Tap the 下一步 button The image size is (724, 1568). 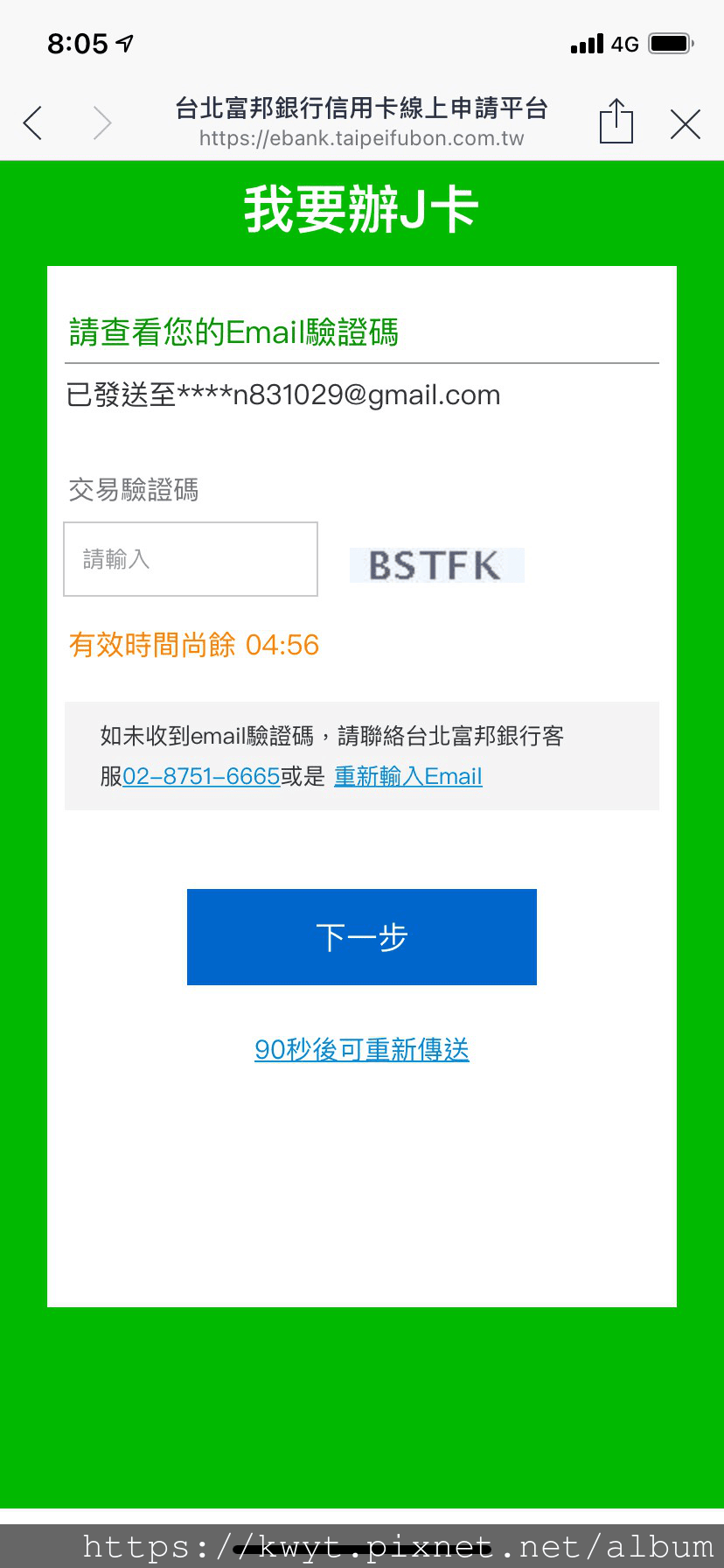click(x=361, y=937)
